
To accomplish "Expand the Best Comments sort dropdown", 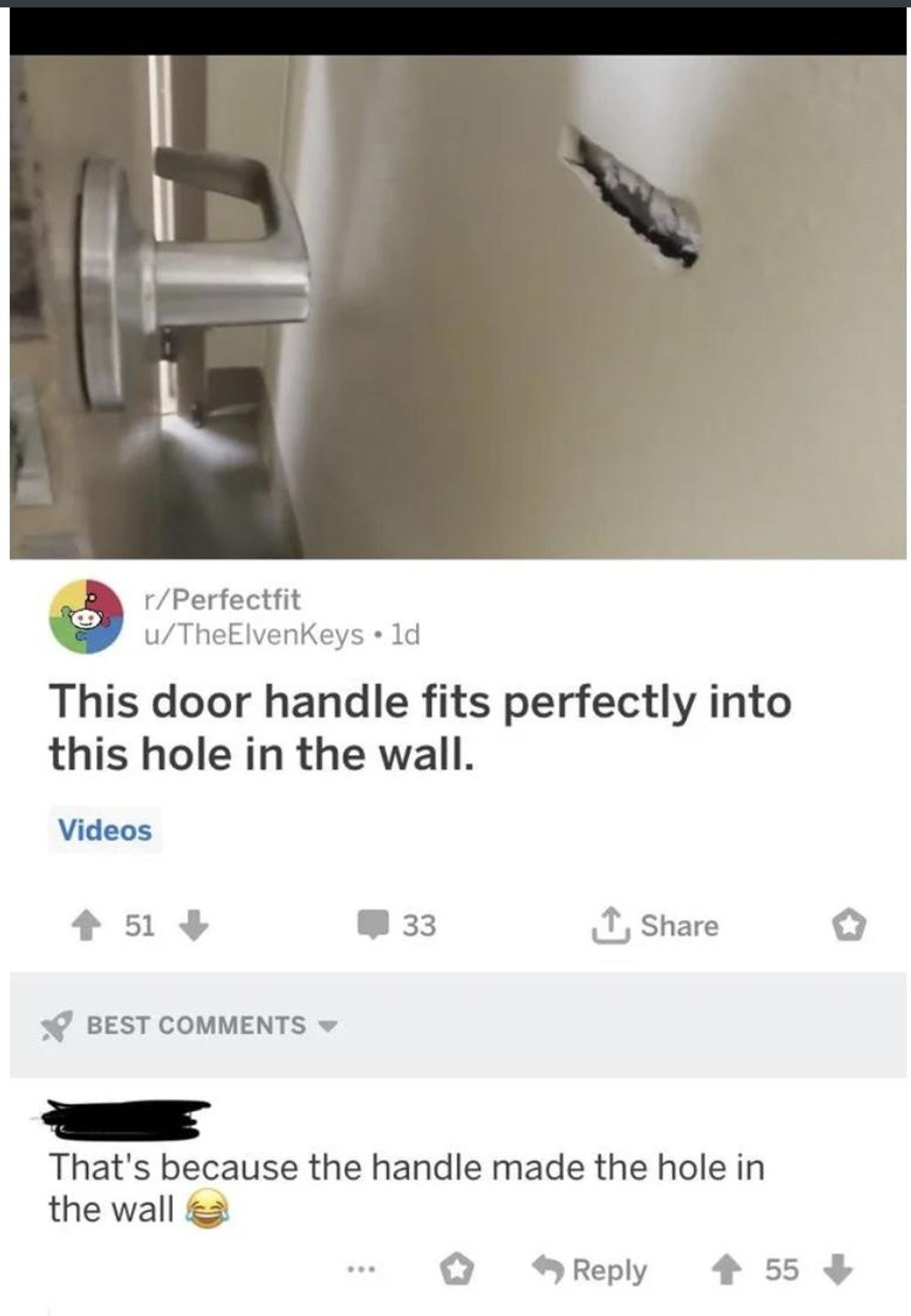I will click(x=196, y=1025).
